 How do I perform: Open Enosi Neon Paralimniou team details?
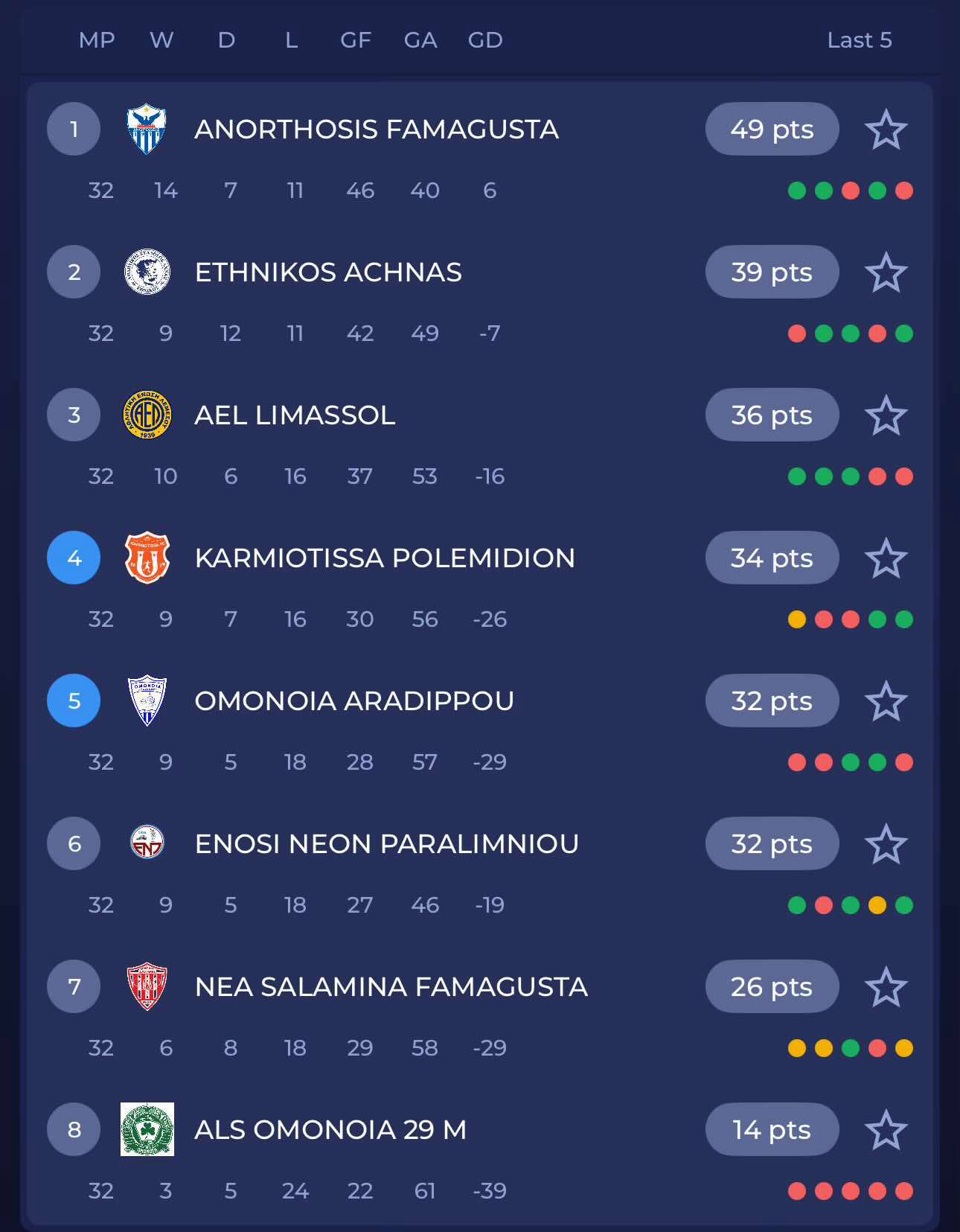pos(386,844)
